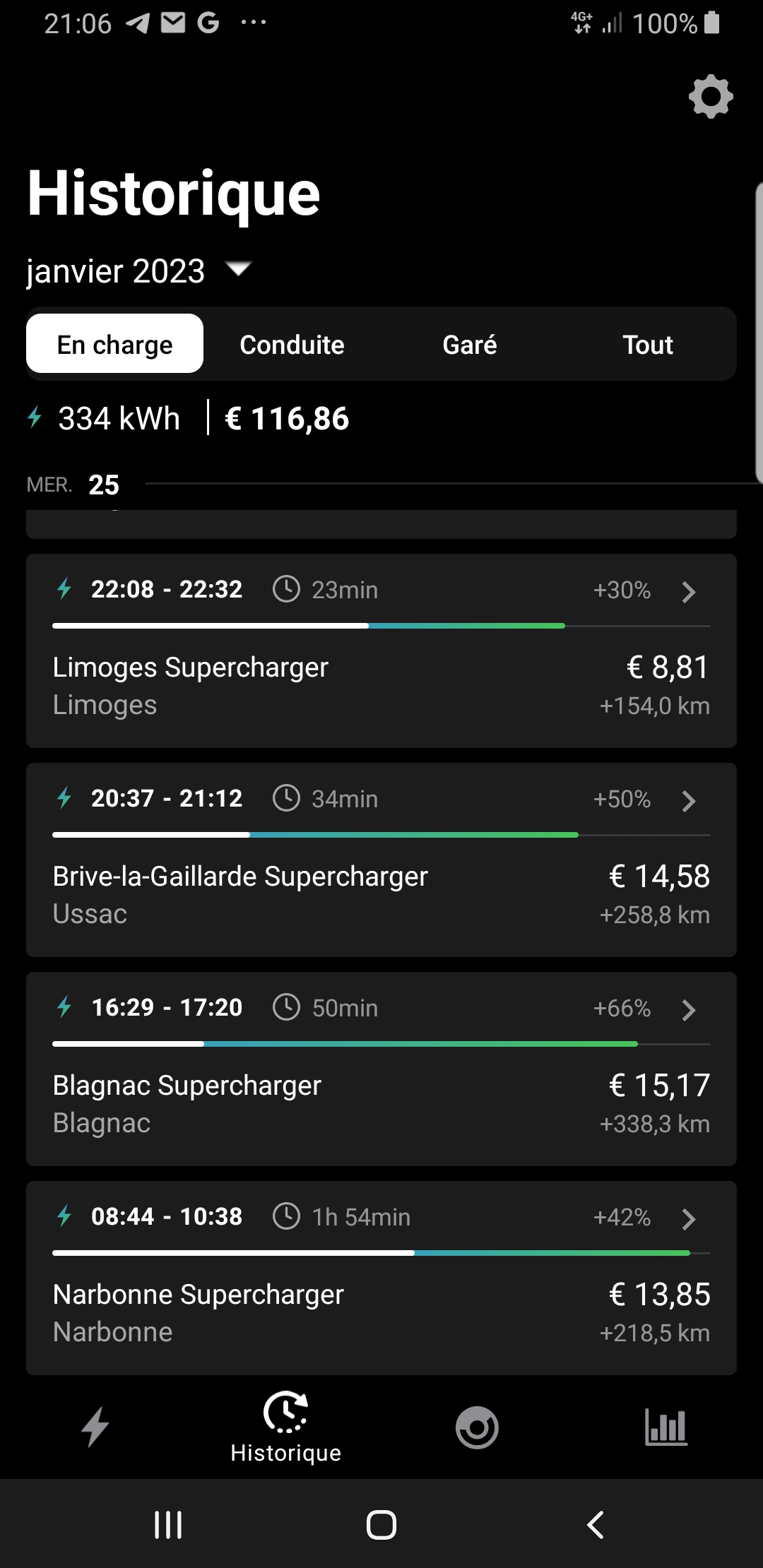This screenshot has width=763, height=1568.
Task: Expand the janvier 2023 month picker
Action: 138,271
